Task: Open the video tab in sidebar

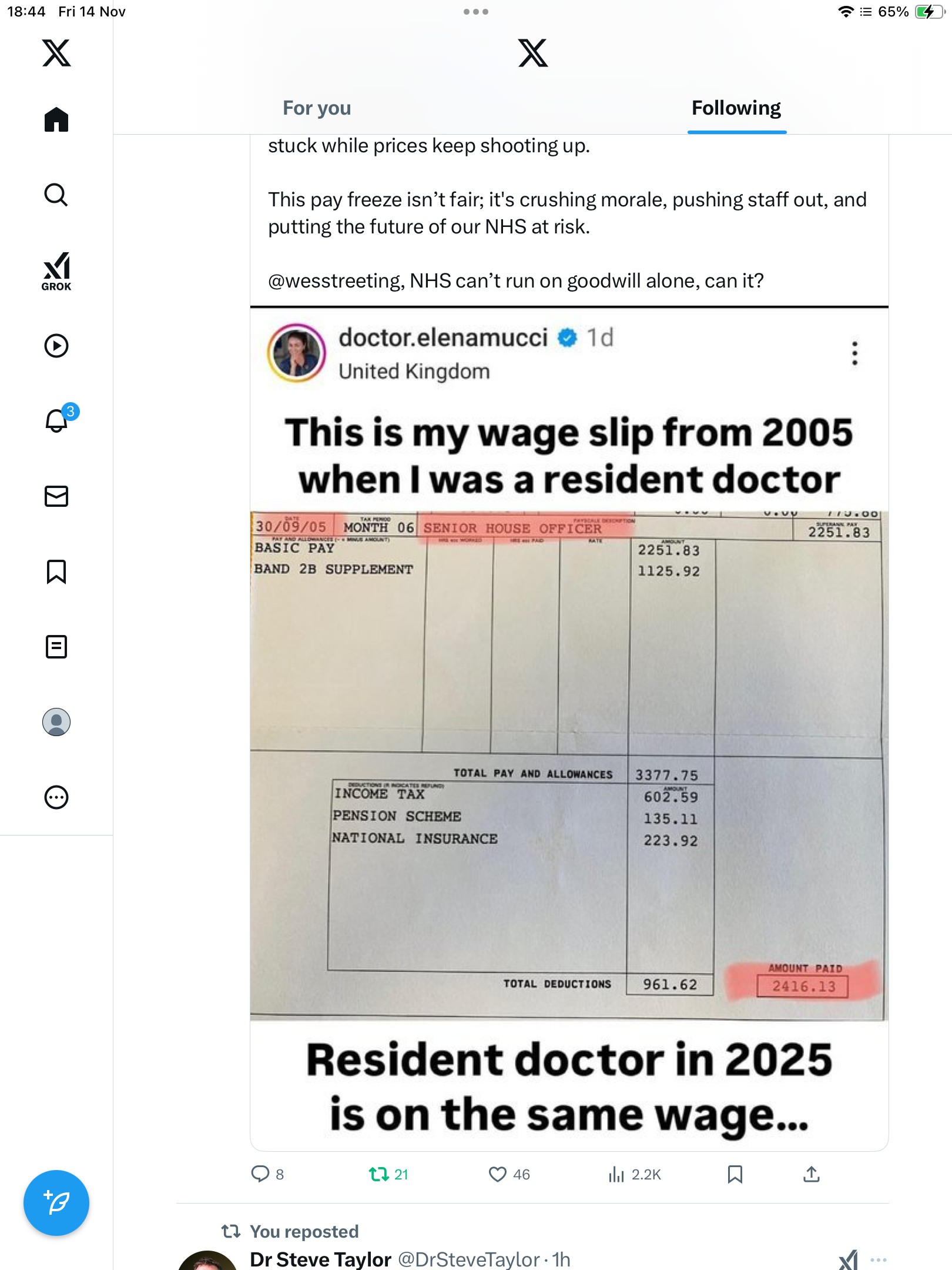Action: click(x=56, y=346)
